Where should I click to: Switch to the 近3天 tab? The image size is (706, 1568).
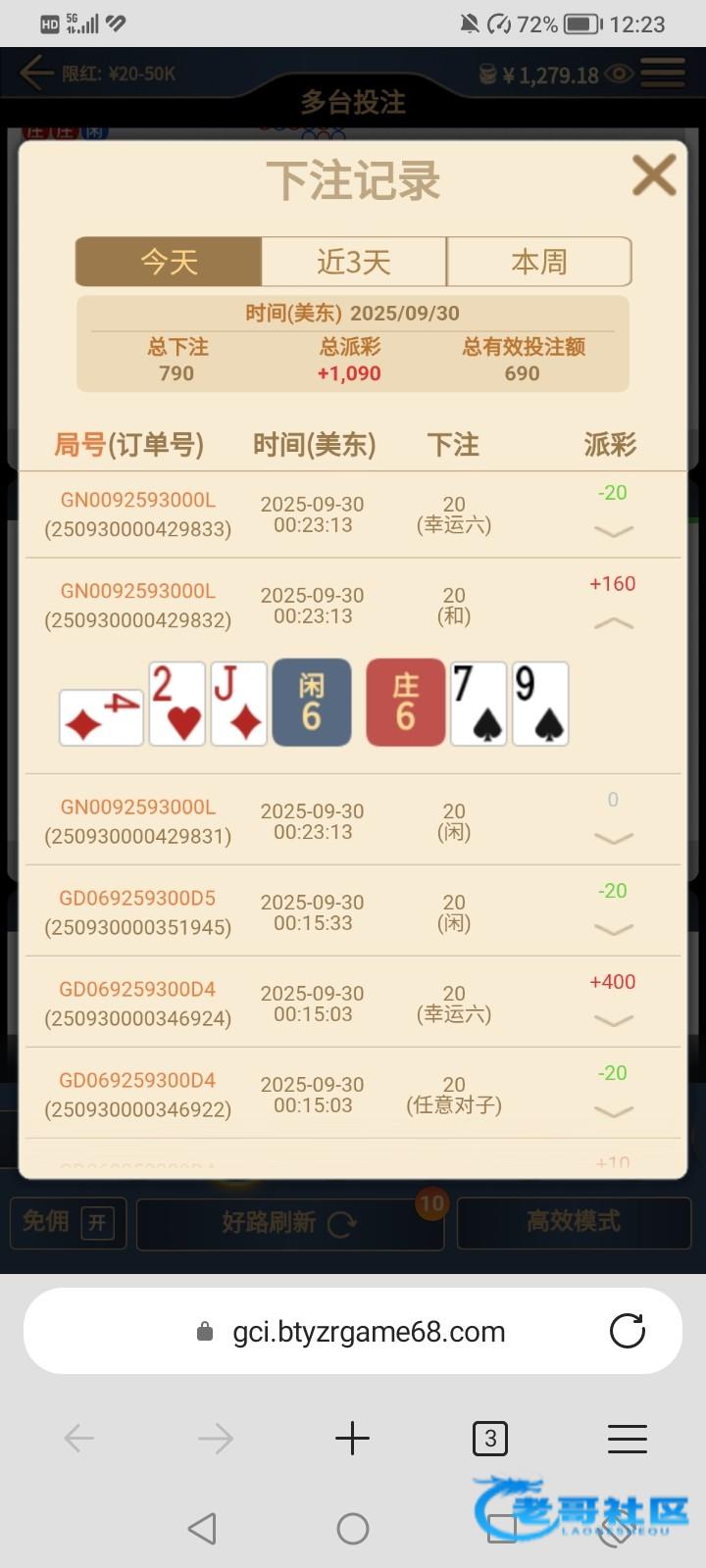354,262
